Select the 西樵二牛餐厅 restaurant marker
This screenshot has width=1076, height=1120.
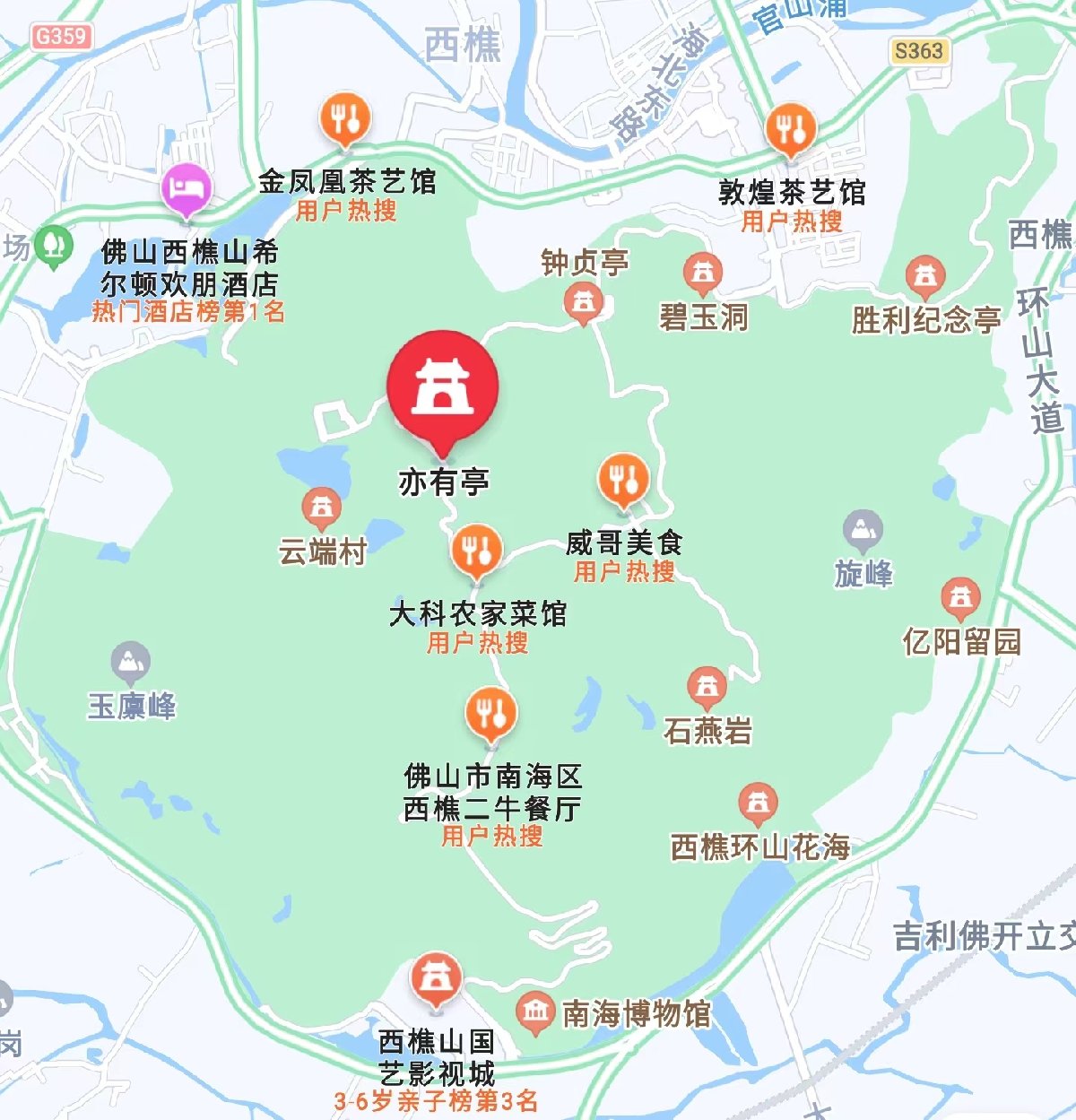pyautogui.click(x=490, y=715)
